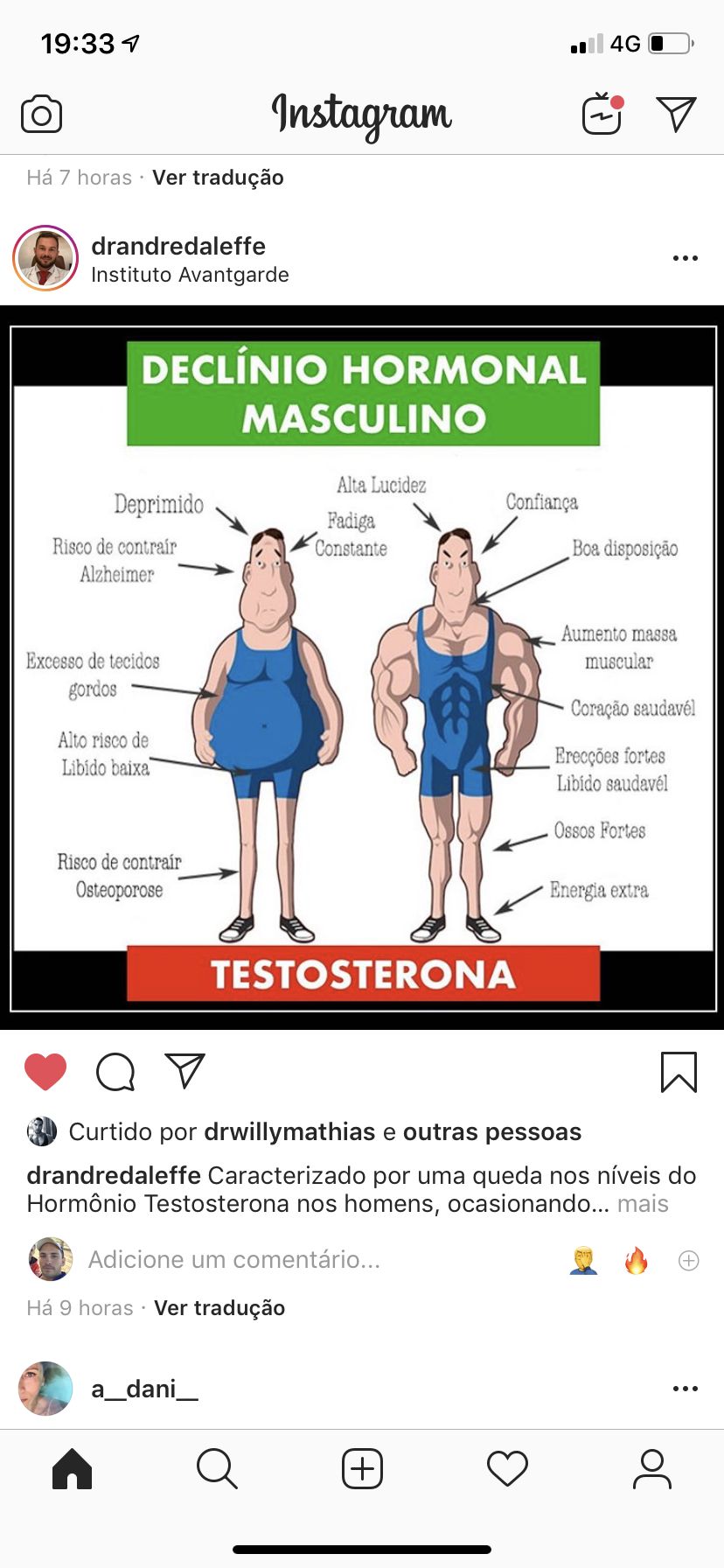
Task: Expand the caption with "mais"
Action: (643, 1204)
